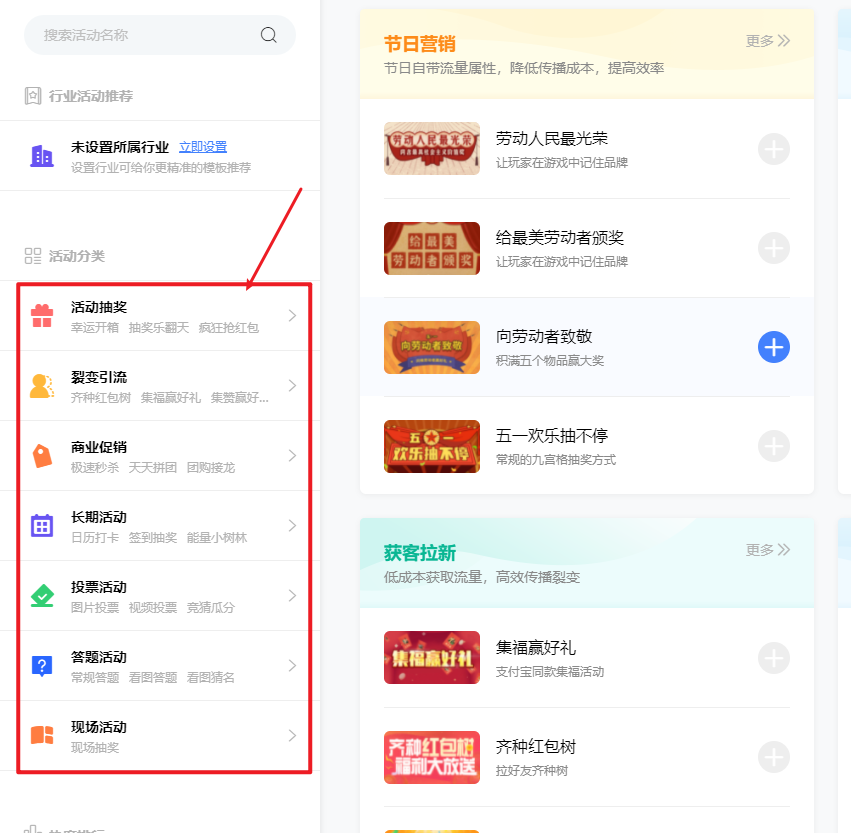
Task: Open the 集福赢好礼 template thumbnail
Action: point(431,658)
